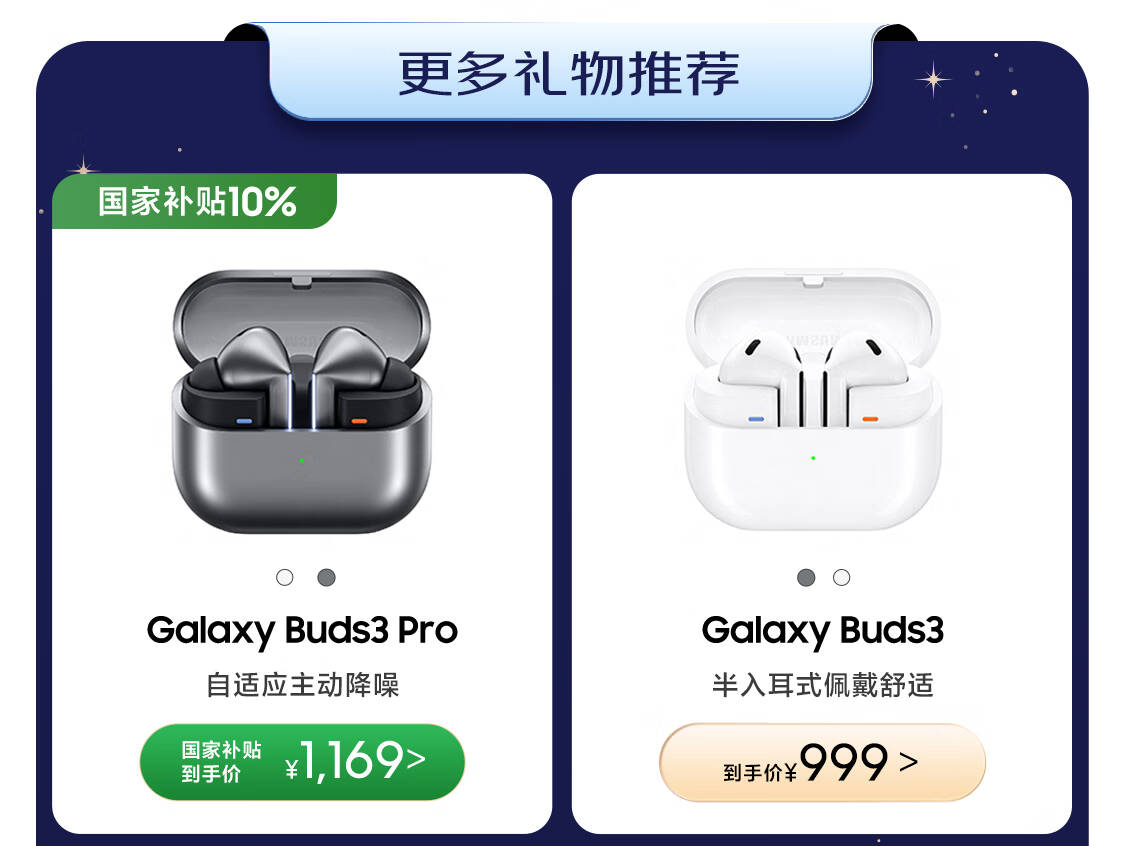
Task: Choose gray color for Galaxy Buds3
Action: tap(806, 578)
